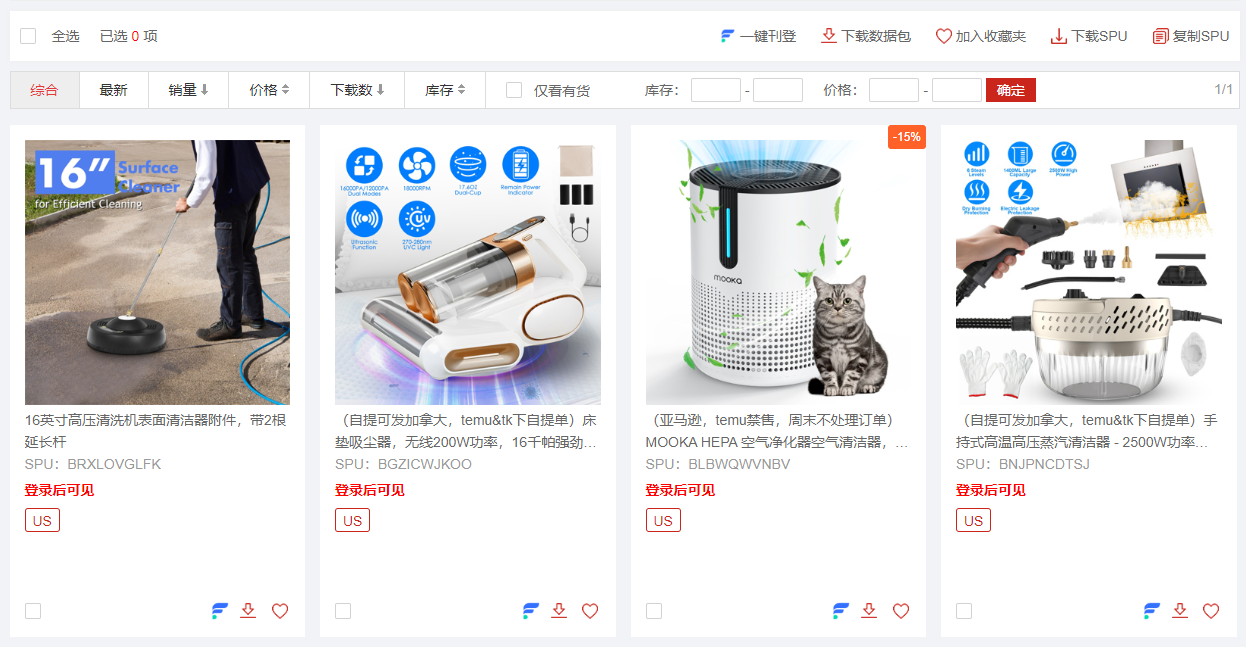The width and height of the screenshot is (1246, 647).
Task: Open the MOOKA HEPA air purifier product
Action: tap(778, 272)
